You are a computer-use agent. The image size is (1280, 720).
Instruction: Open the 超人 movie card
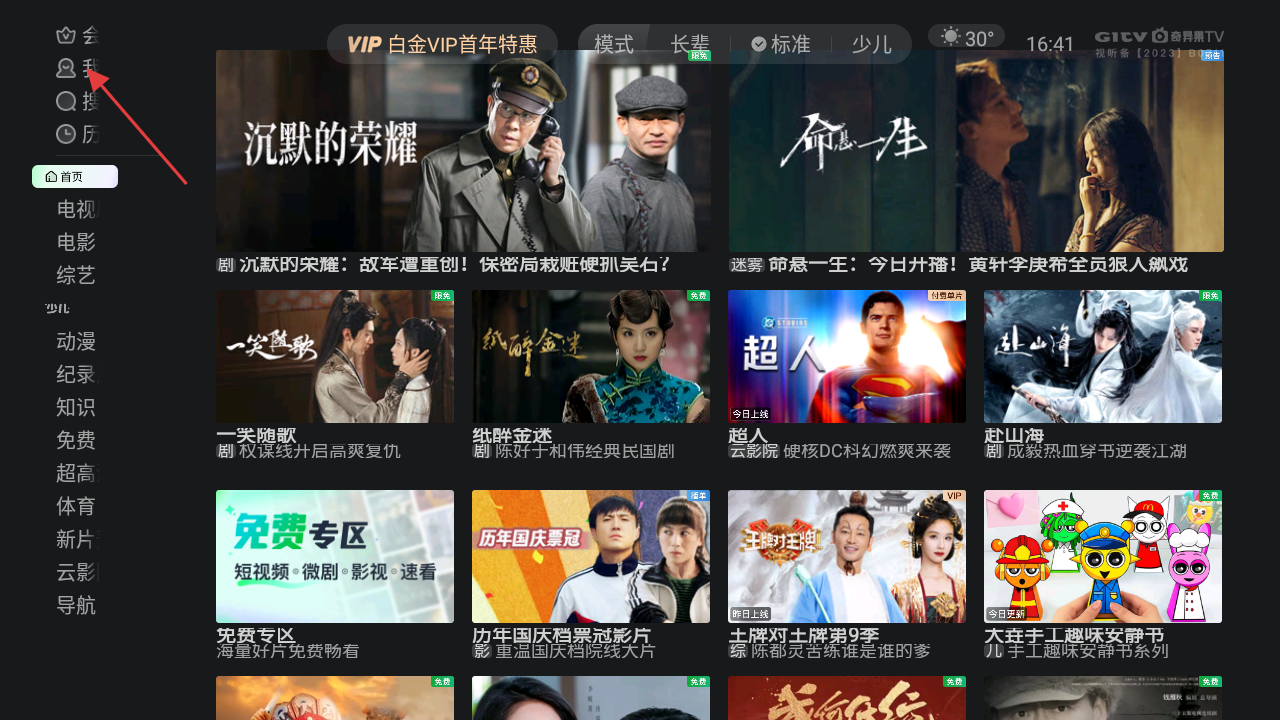click(847, 356)
